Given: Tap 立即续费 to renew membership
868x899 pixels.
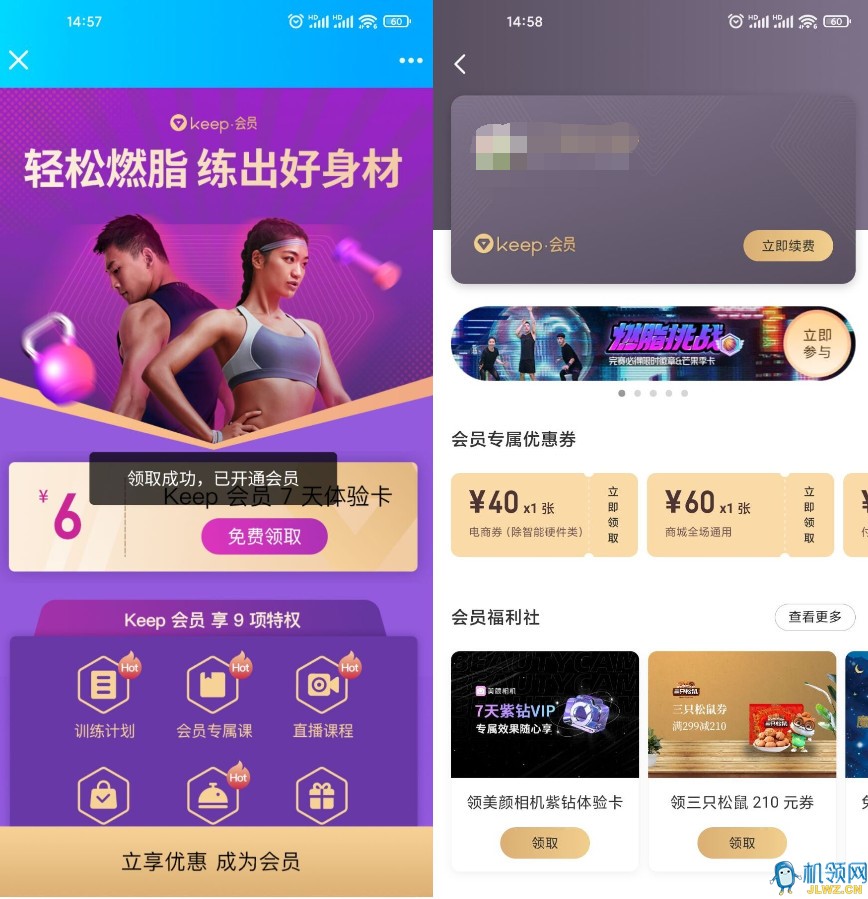Looking at the screenshot, I should 787,245.
